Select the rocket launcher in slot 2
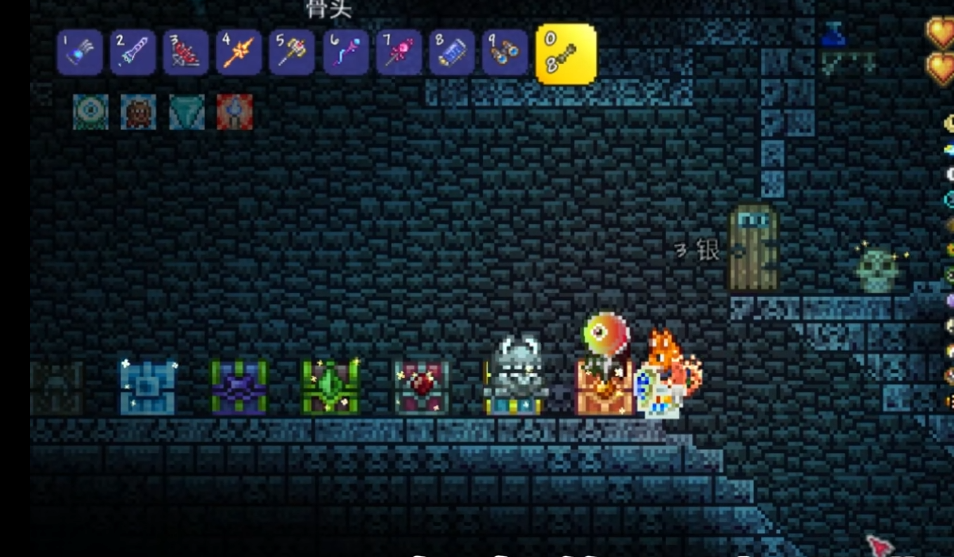The height and width of the screenshot is (557, 954). click(133, 52)
